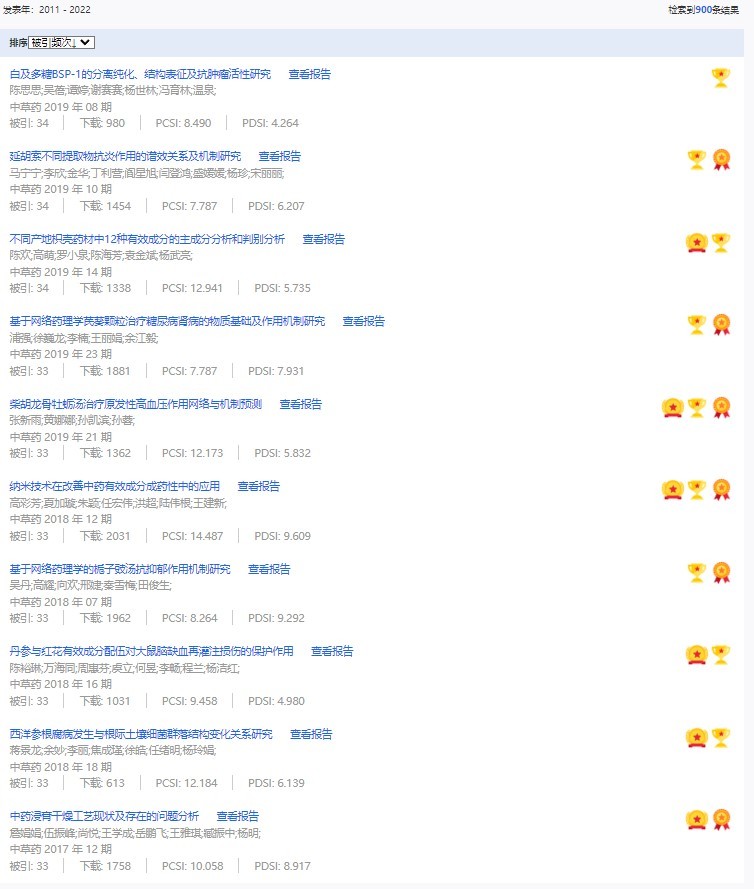Open the 西洋参根腐病发生 article

click(141, 734)
